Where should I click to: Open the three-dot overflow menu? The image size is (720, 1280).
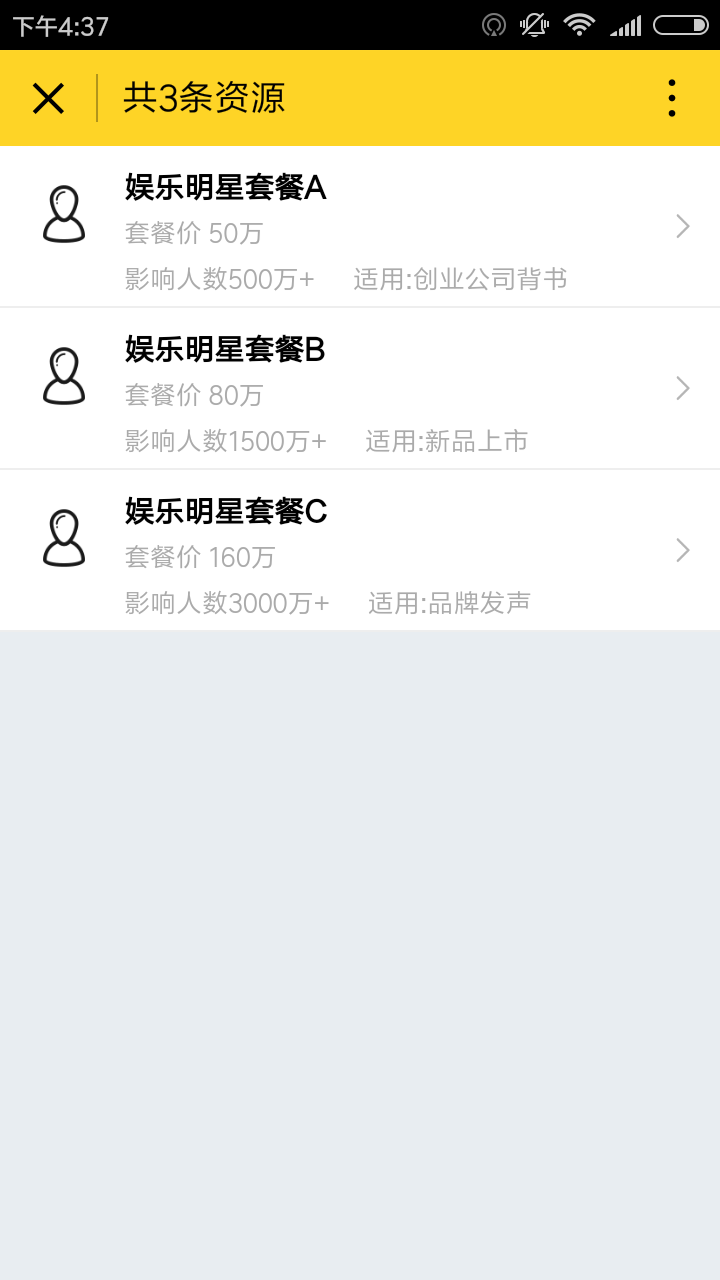[x=671, y=98]
